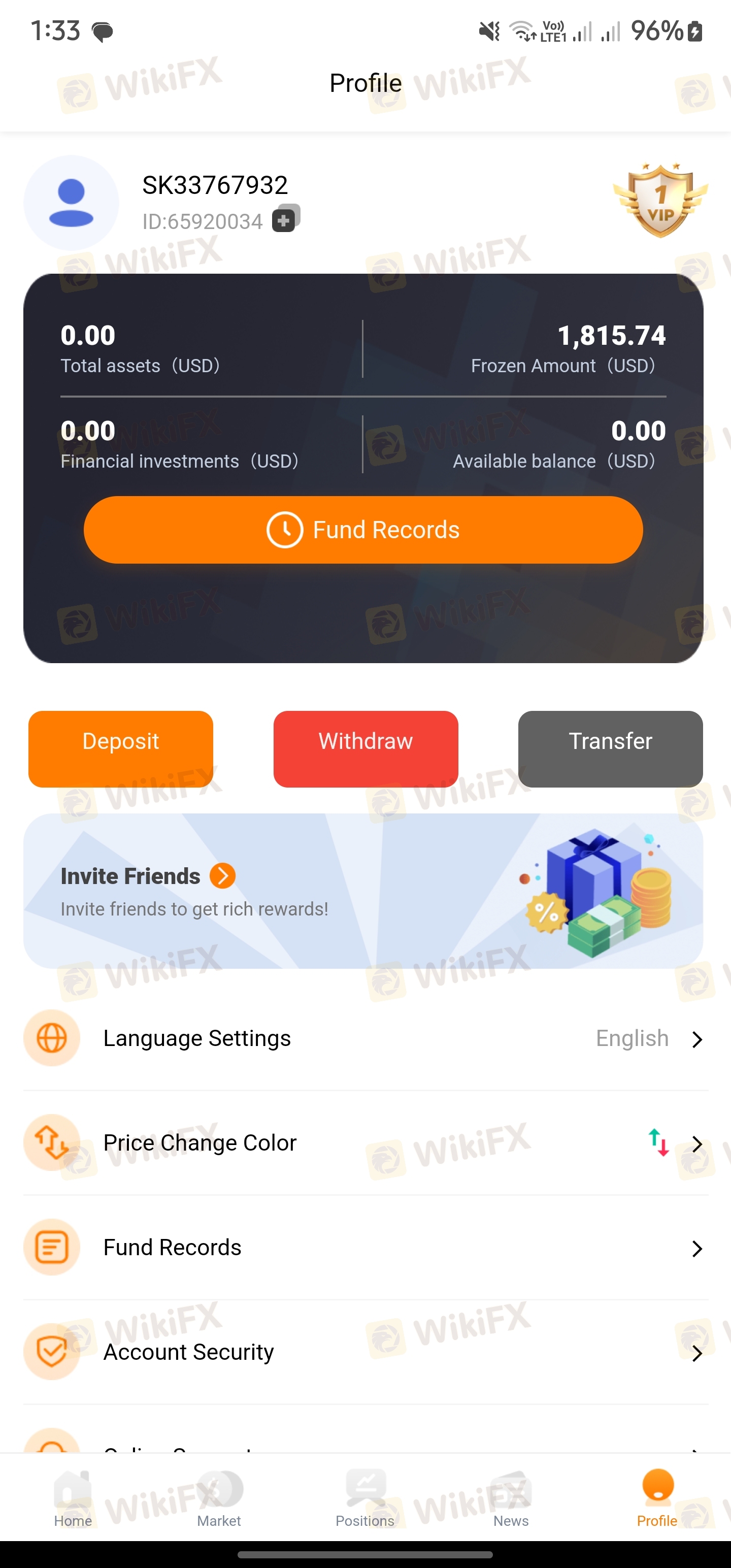Switch to the Home tab
Image resolution: width=731 pixels, height=1568 pixels.
click(x=73, y=1498)
